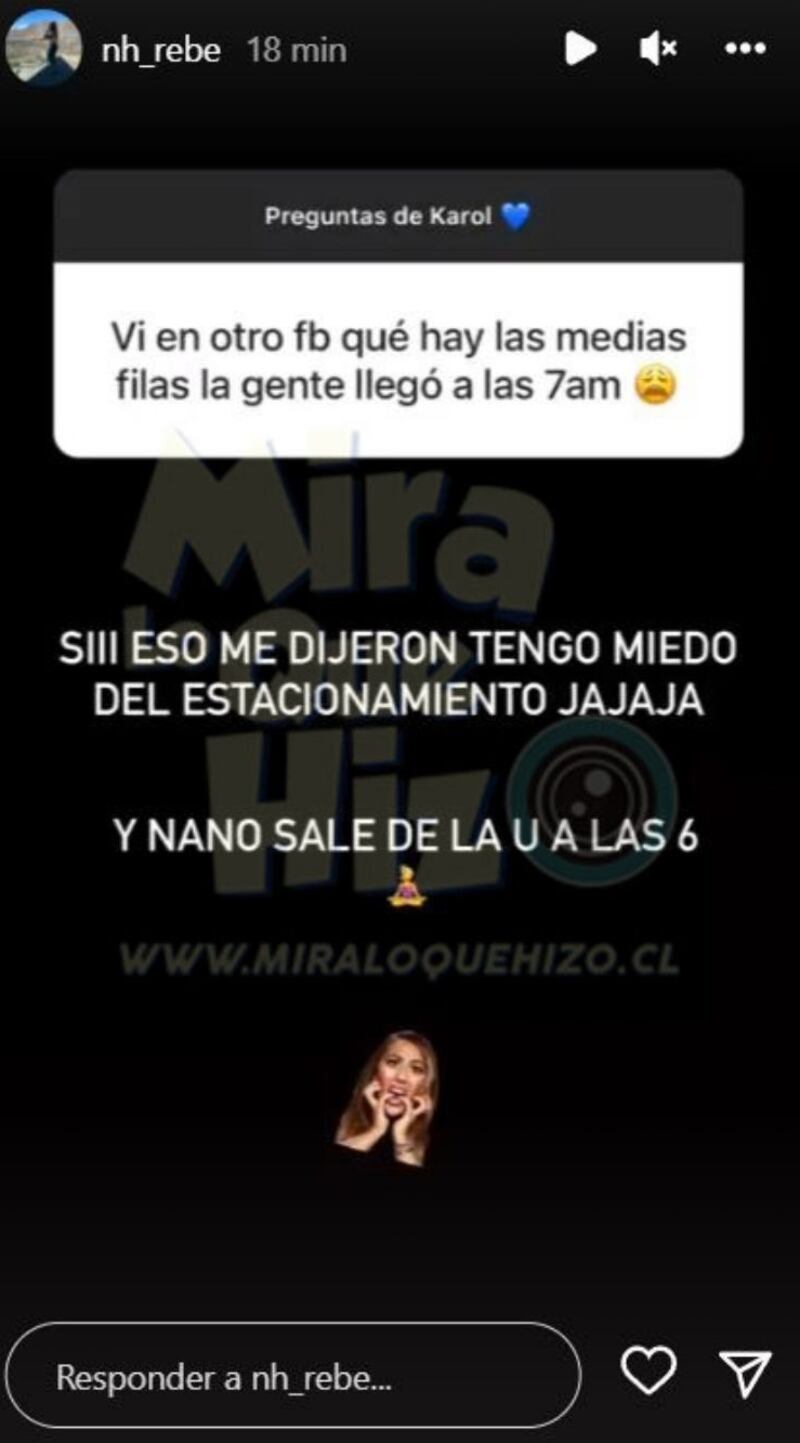Open the story overflow menu
This screenshot has width=800, height=1443.
[x=745, y=48]
